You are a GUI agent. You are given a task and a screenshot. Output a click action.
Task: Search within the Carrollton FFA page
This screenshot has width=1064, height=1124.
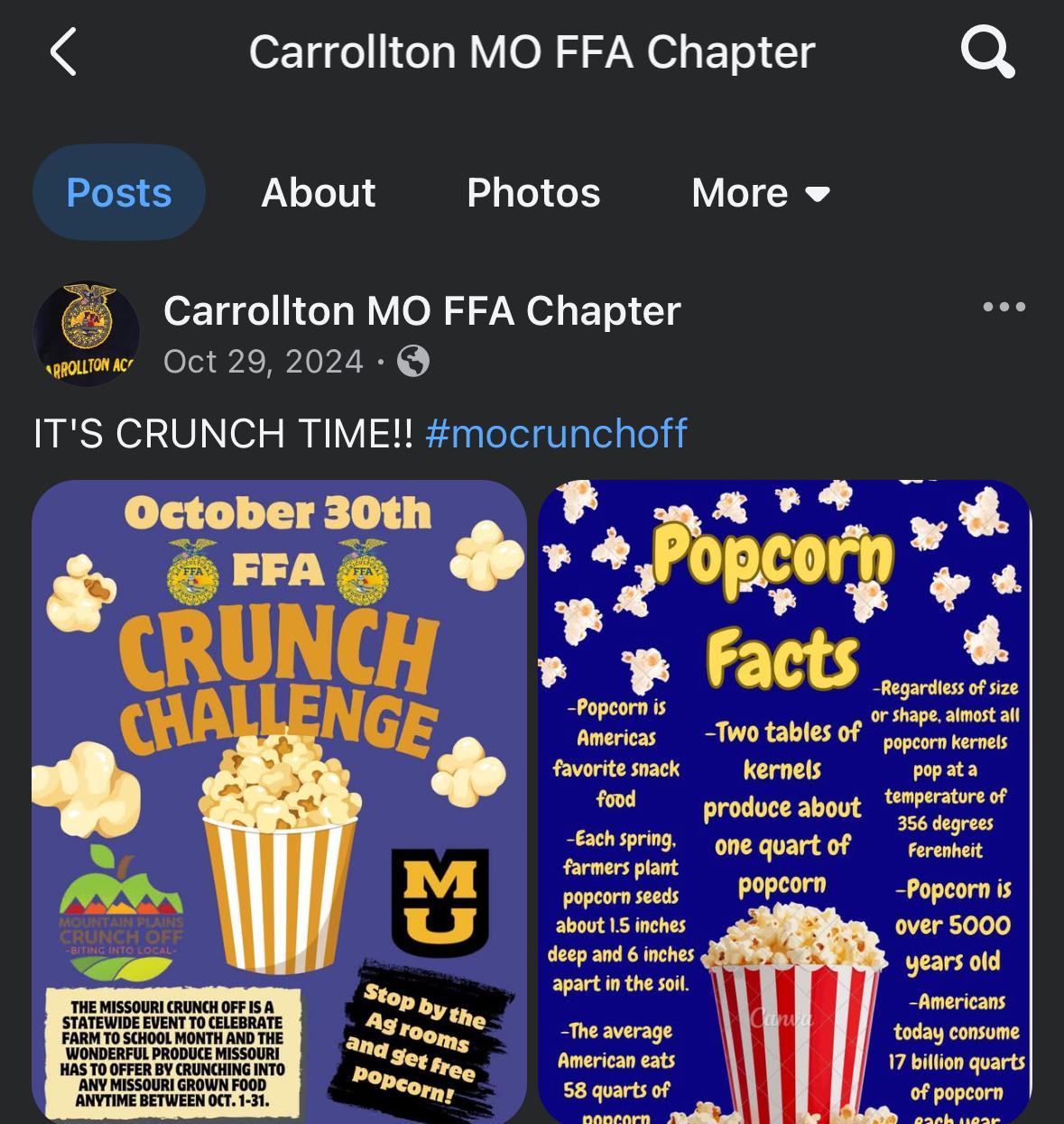coord(987,51)
